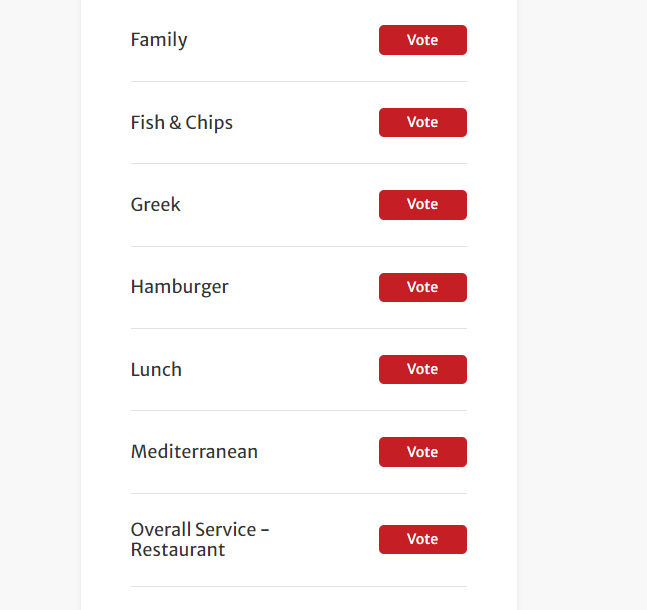Viewport: 647px width, 610px height.
Task: Vote in Overall Service - Restaurant
Action: point(422,539)
